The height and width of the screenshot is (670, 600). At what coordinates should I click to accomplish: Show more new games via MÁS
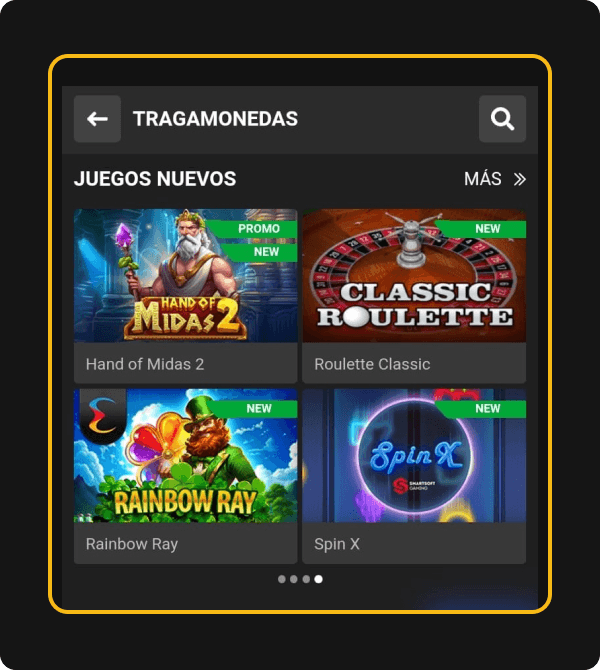click(494, 179)
